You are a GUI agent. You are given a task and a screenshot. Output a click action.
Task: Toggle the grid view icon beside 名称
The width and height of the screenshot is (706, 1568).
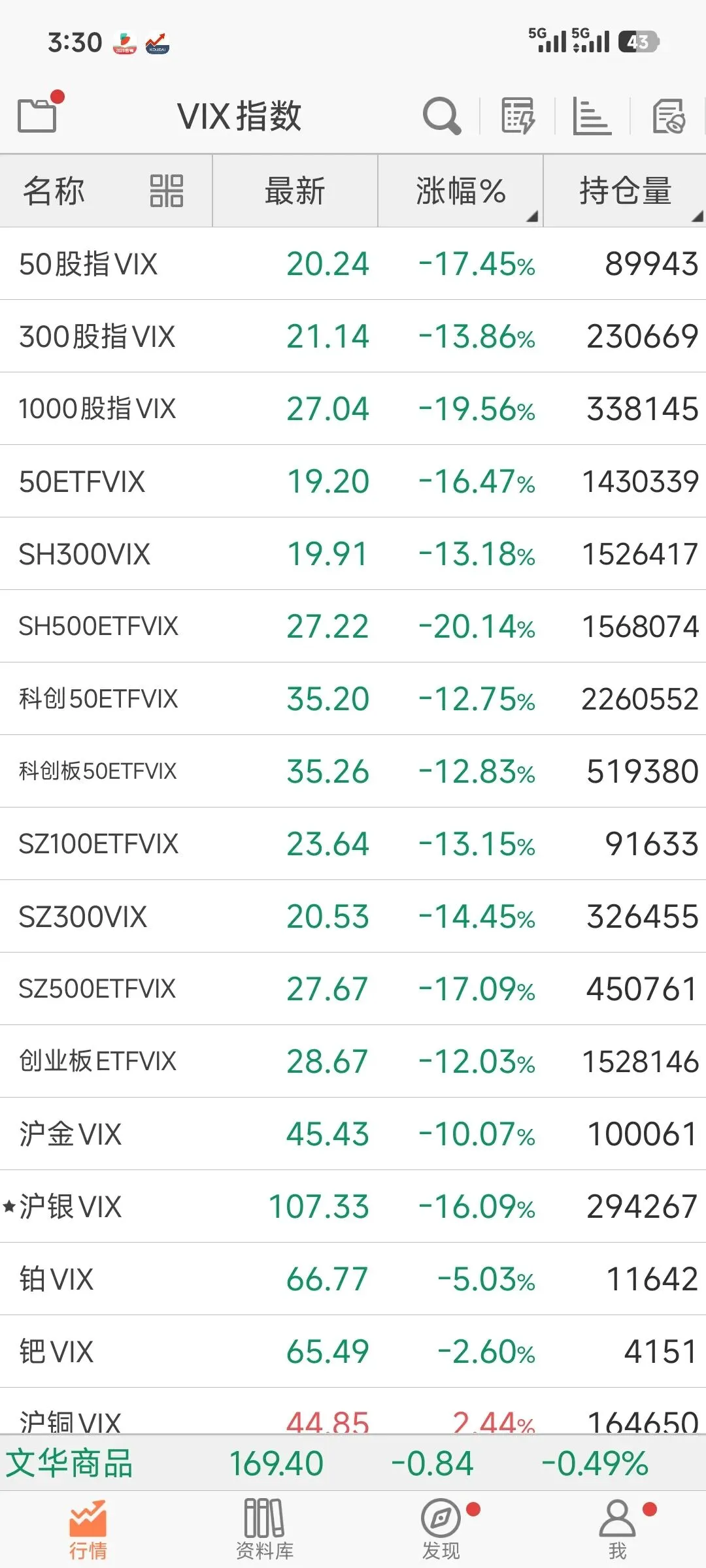pyautogui.click(x=166, y=191)
